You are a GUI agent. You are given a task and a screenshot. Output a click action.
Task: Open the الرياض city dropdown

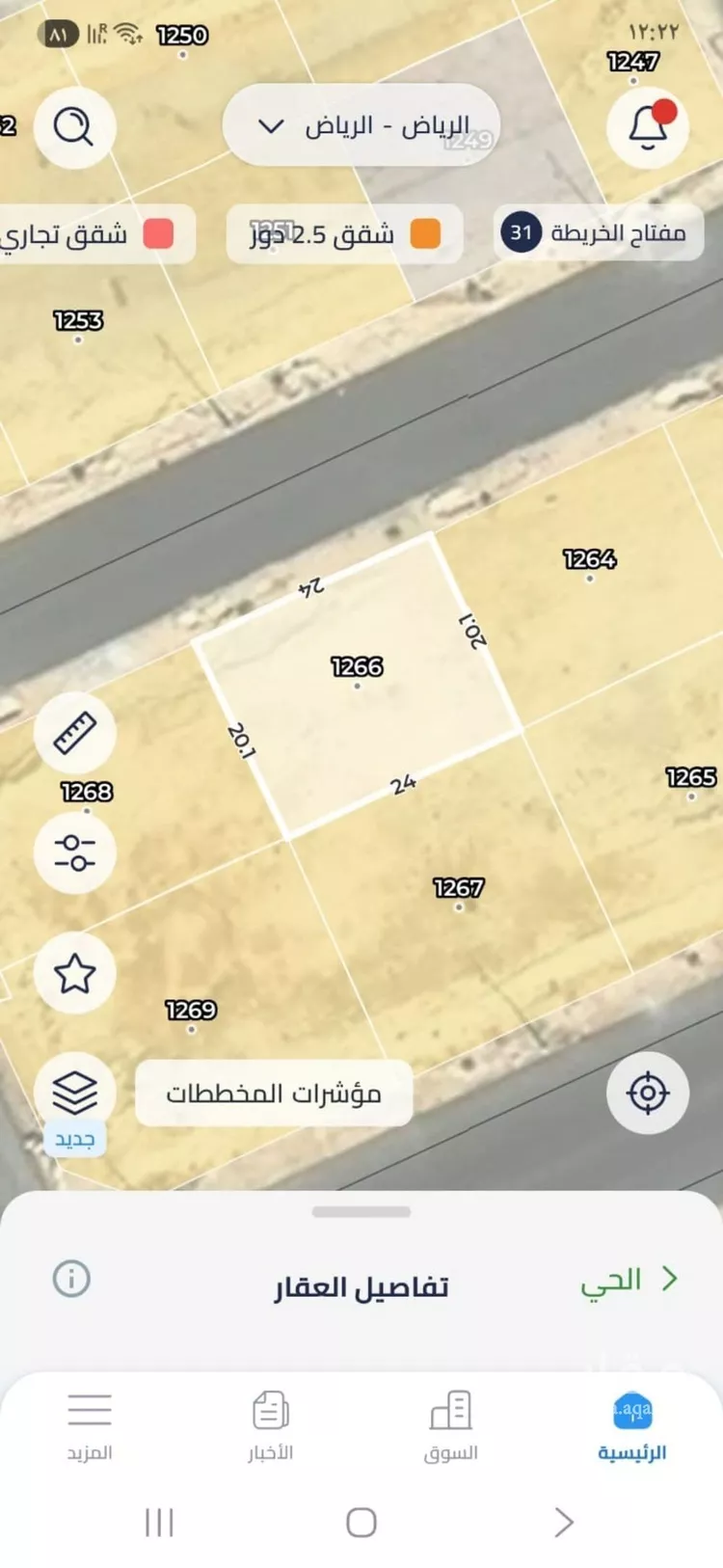(361, 126)
